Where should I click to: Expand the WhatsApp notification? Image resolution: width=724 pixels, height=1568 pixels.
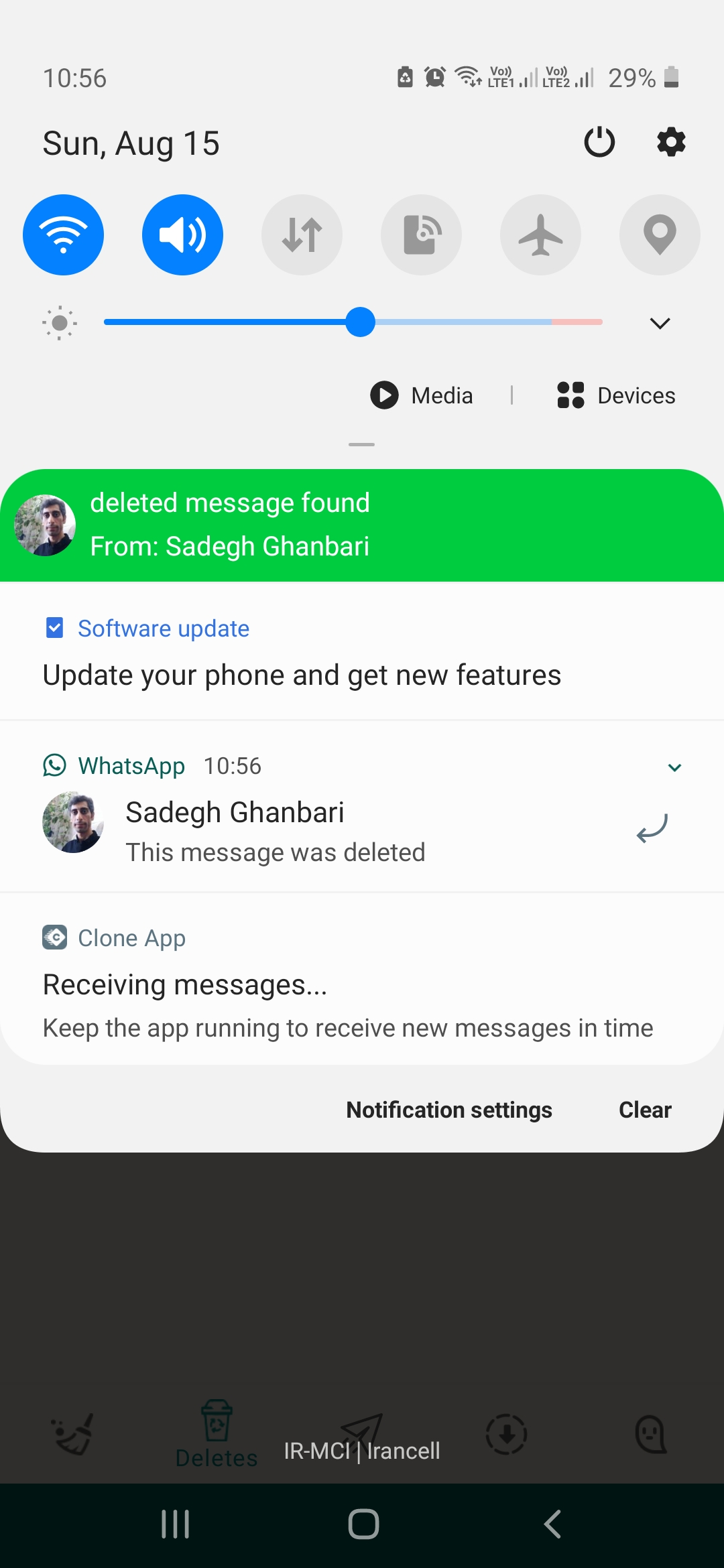(x=674, y=767)
